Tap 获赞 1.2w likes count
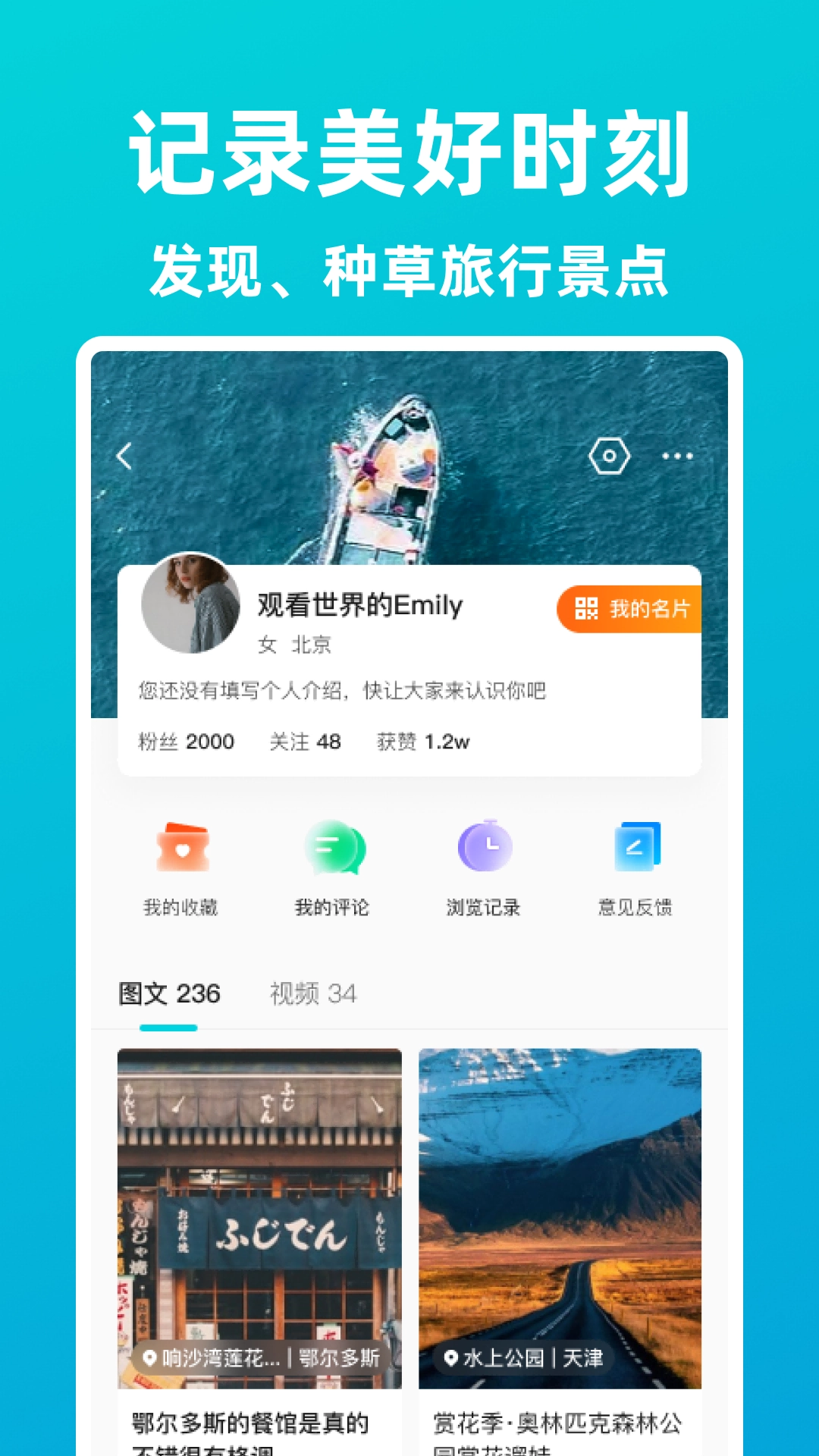 422,742
